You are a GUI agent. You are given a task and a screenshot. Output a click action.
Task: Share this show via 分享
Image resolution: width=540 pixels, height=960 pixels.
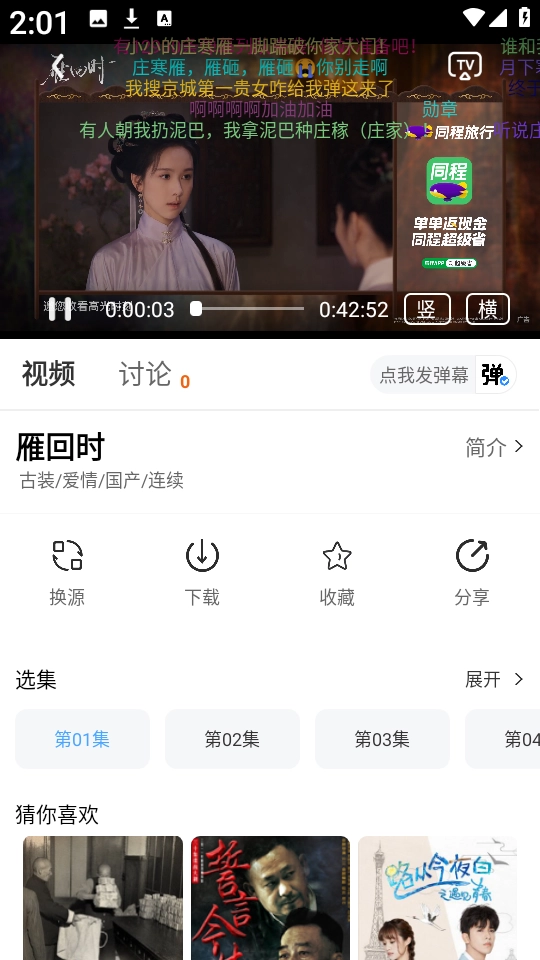point(472,573)
